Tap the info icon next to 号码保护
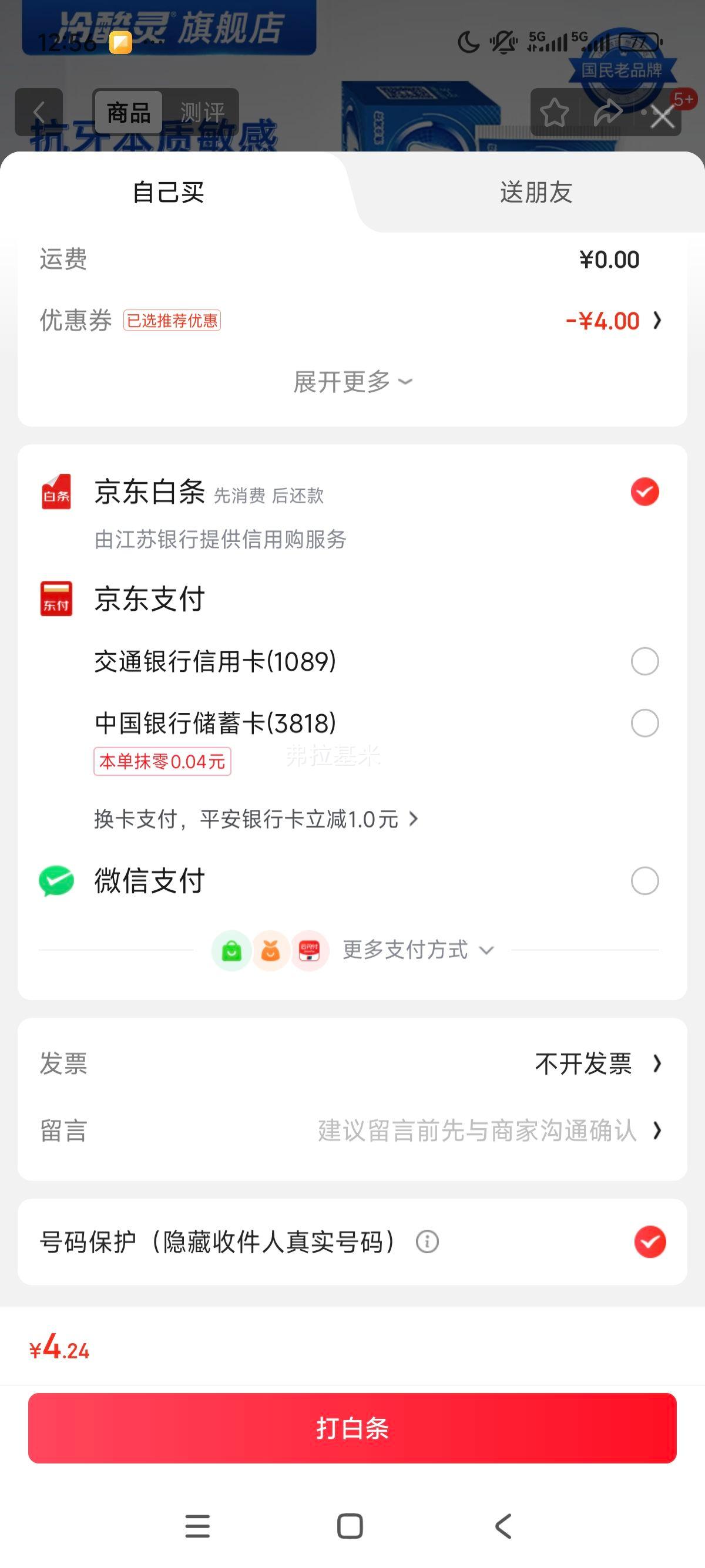 coord(428,1241)
